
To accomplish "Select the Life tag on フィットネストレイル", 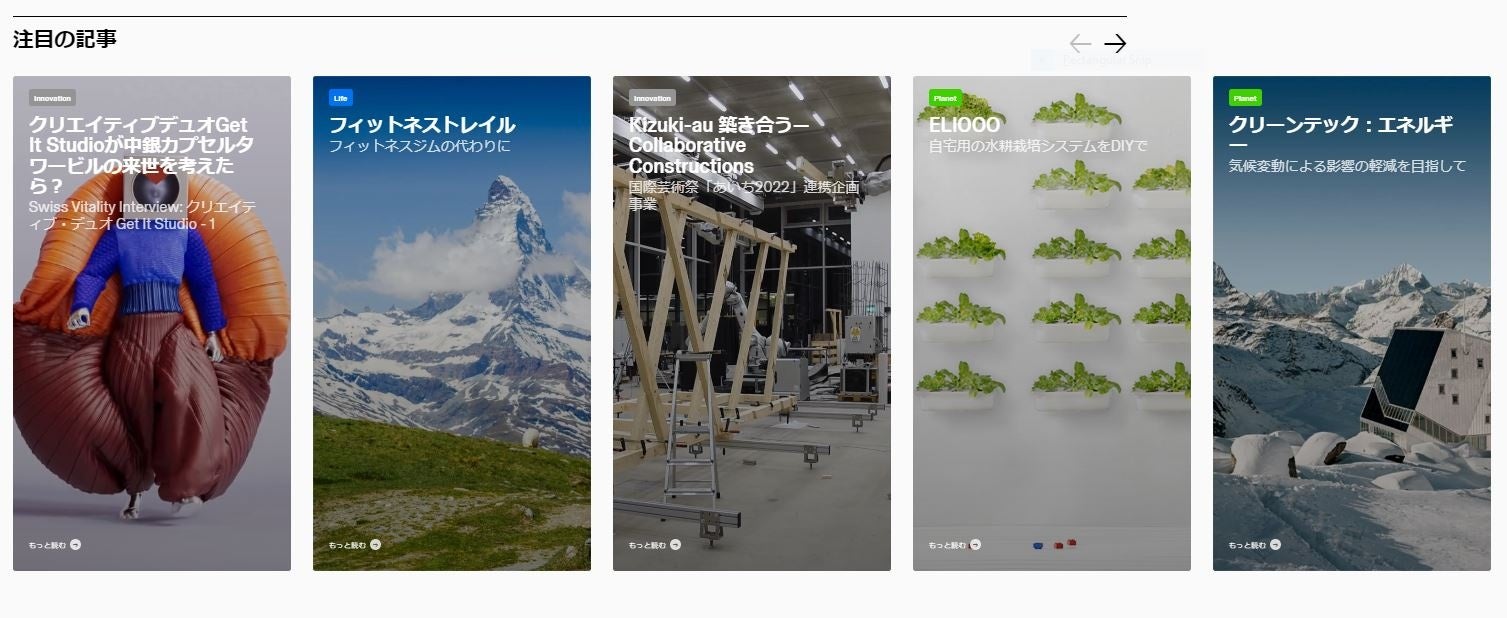I will coord(341,98).
